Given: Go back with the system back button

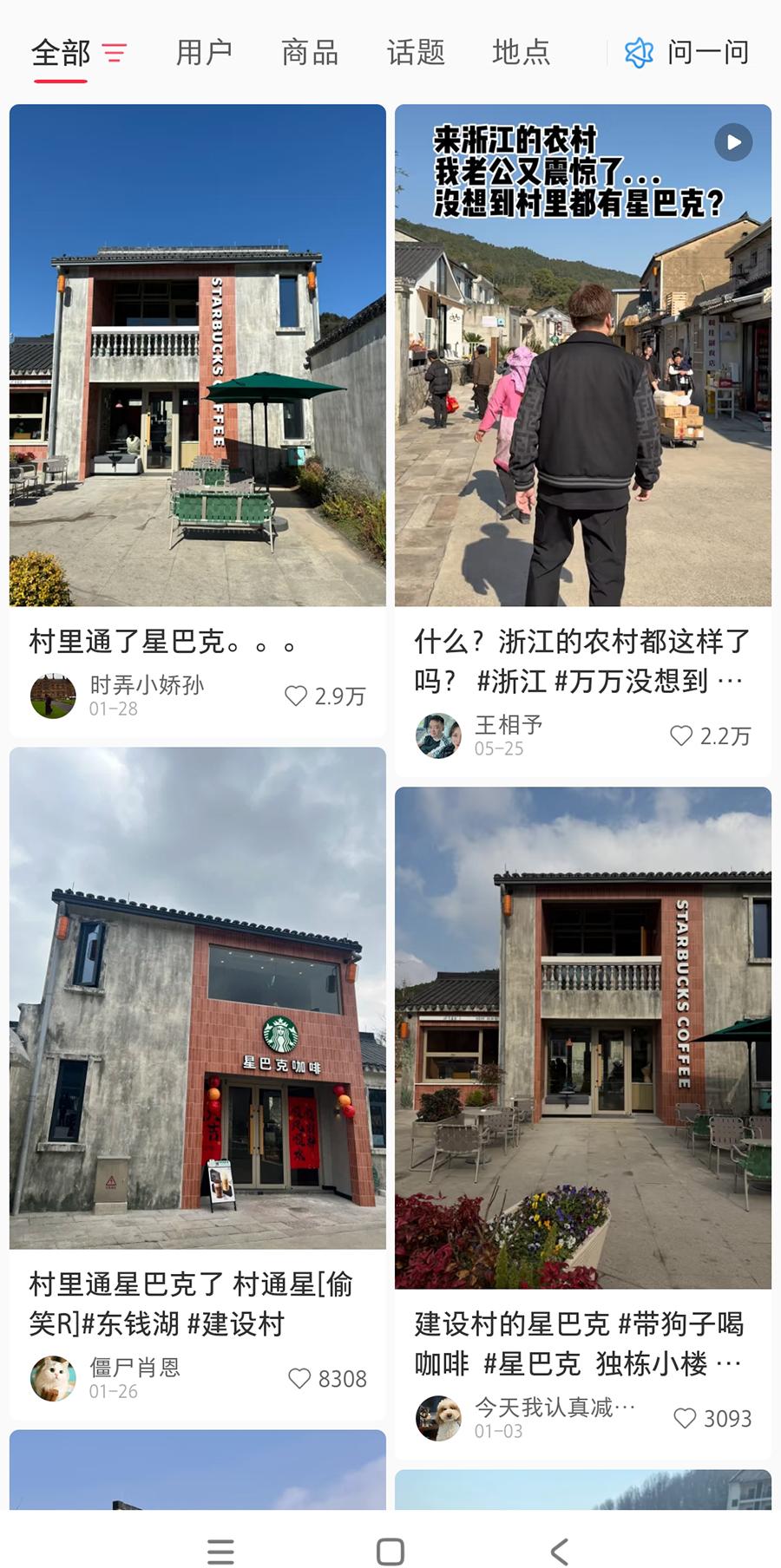Looking at the screenshot, I should point(560,1551).
